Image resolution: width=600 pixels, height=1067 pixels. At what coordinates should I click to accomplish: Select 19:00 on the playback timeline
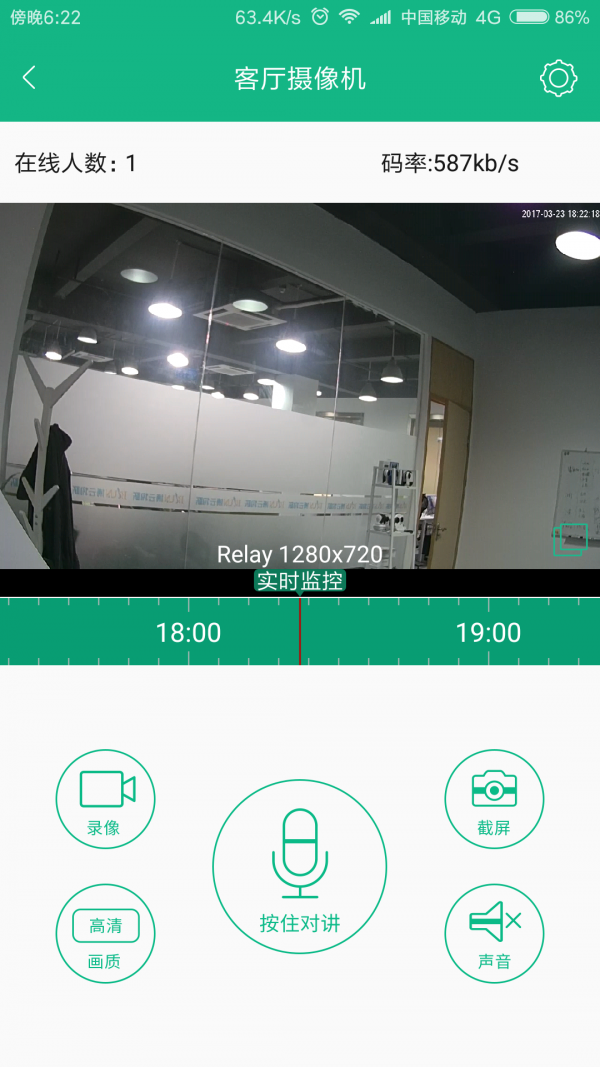click(488, 632)
